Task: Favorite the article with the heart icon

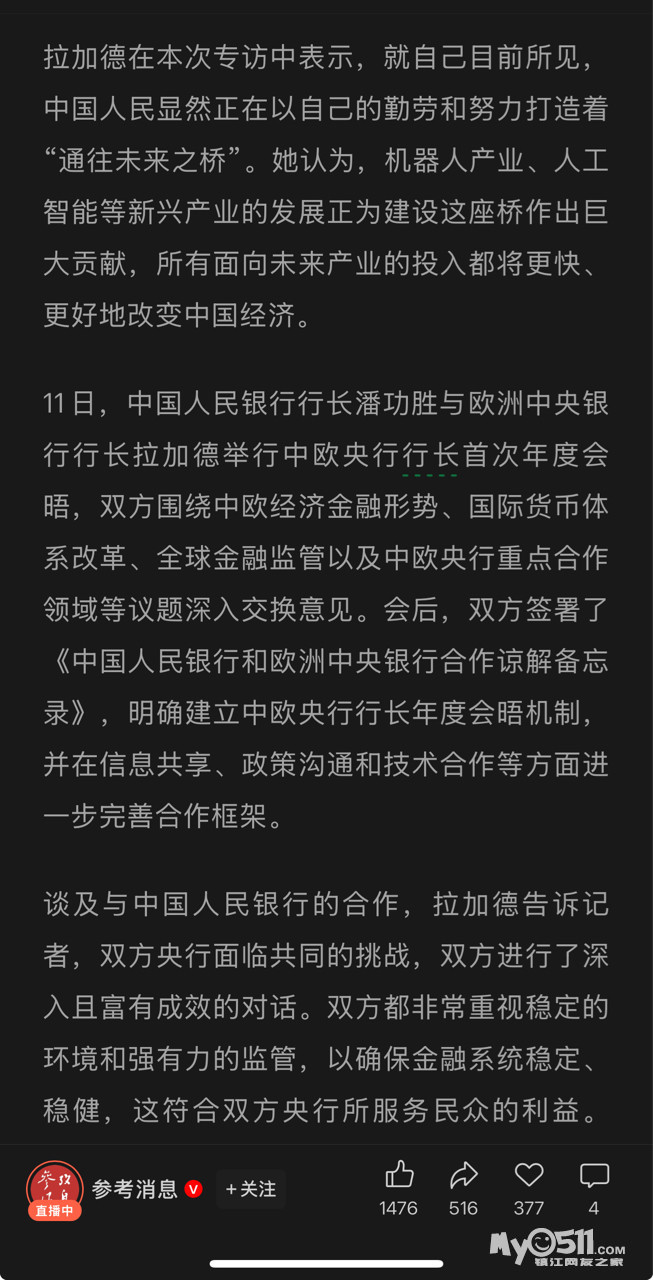Action: [x=529, y=1175]
